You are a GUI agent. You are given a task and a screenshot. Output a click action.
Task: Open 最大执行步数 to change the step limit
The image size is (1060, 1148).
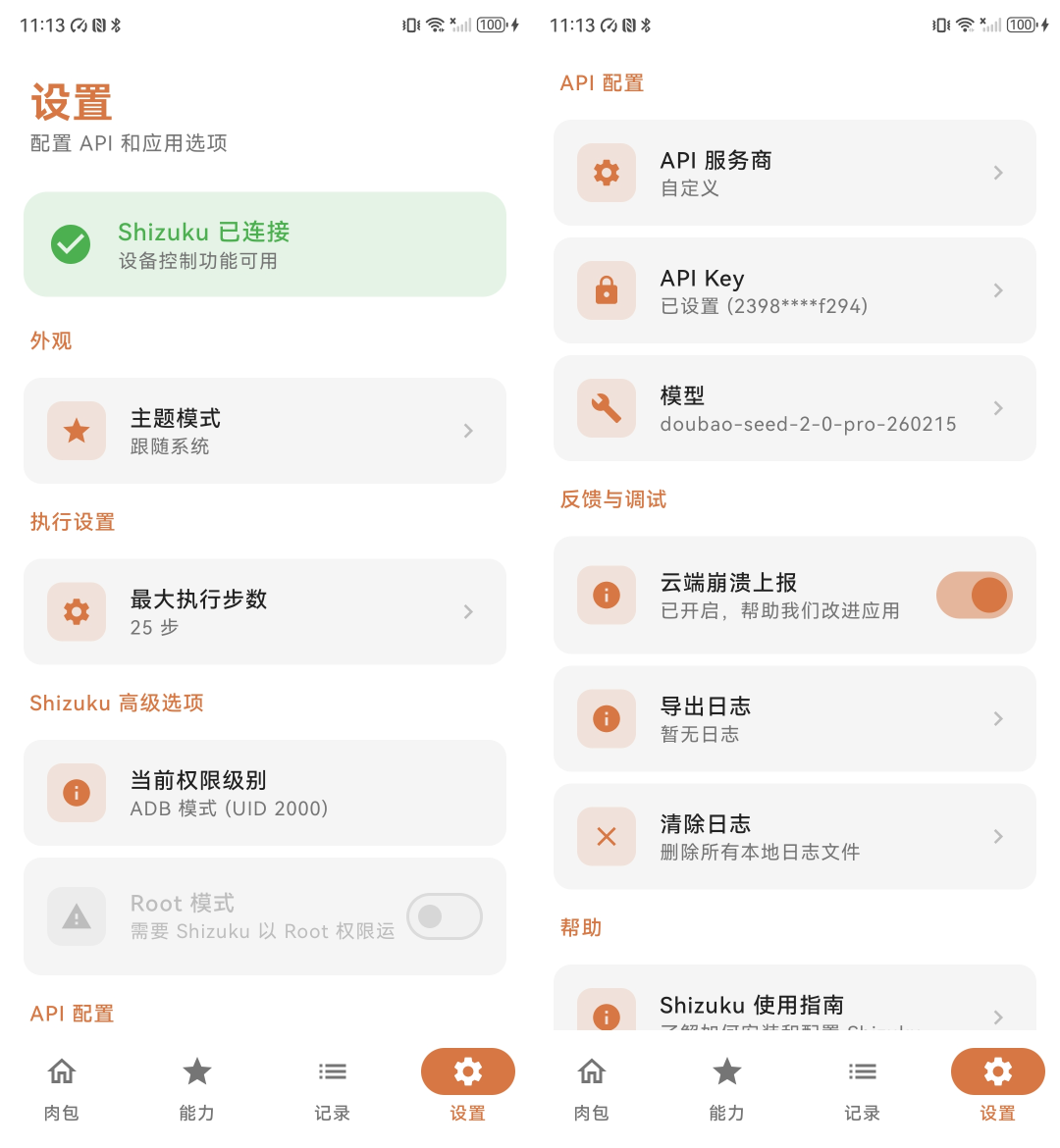point(265,611)
